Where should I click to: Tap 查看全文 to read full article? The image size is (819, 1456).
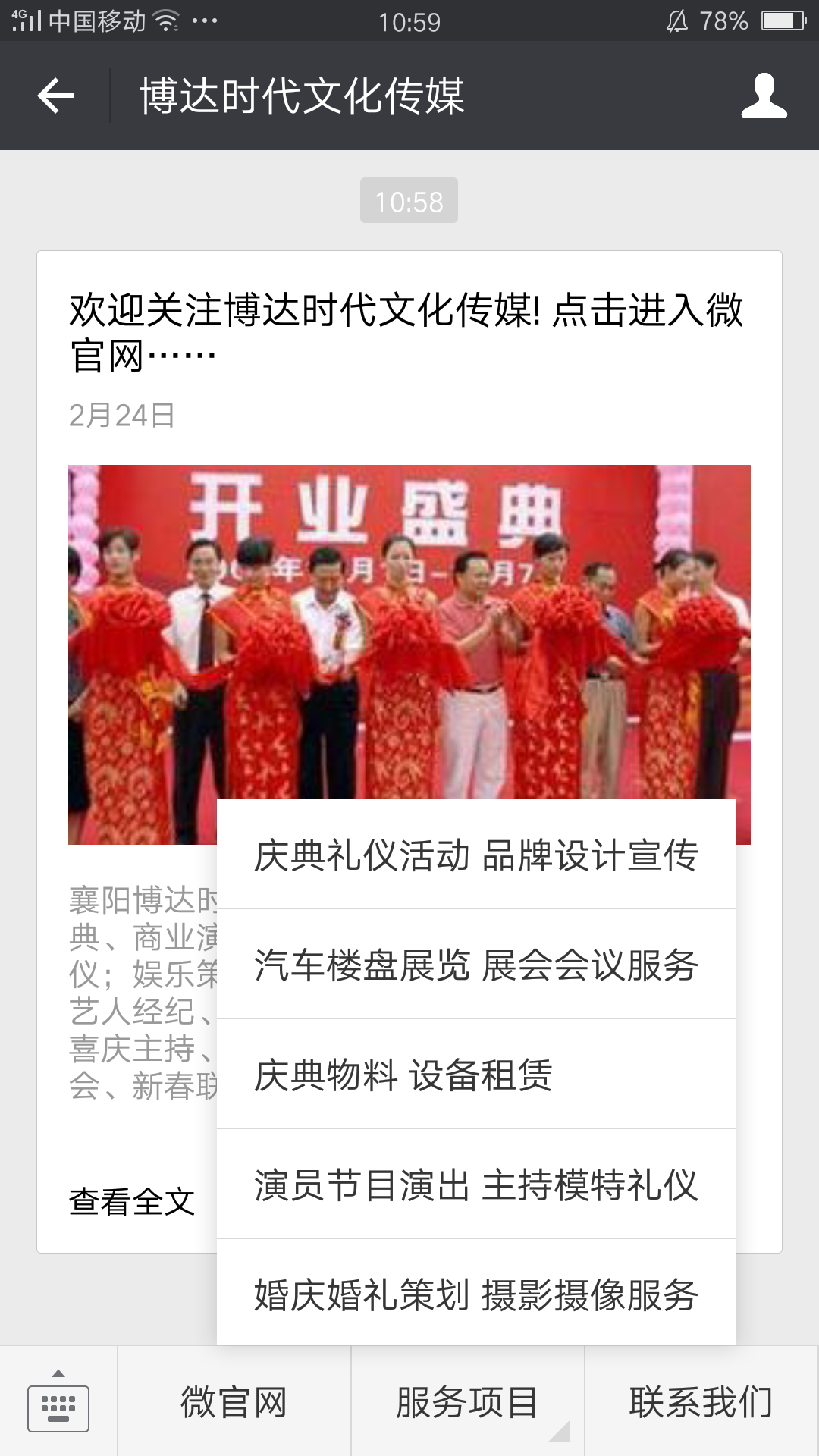132,1202
